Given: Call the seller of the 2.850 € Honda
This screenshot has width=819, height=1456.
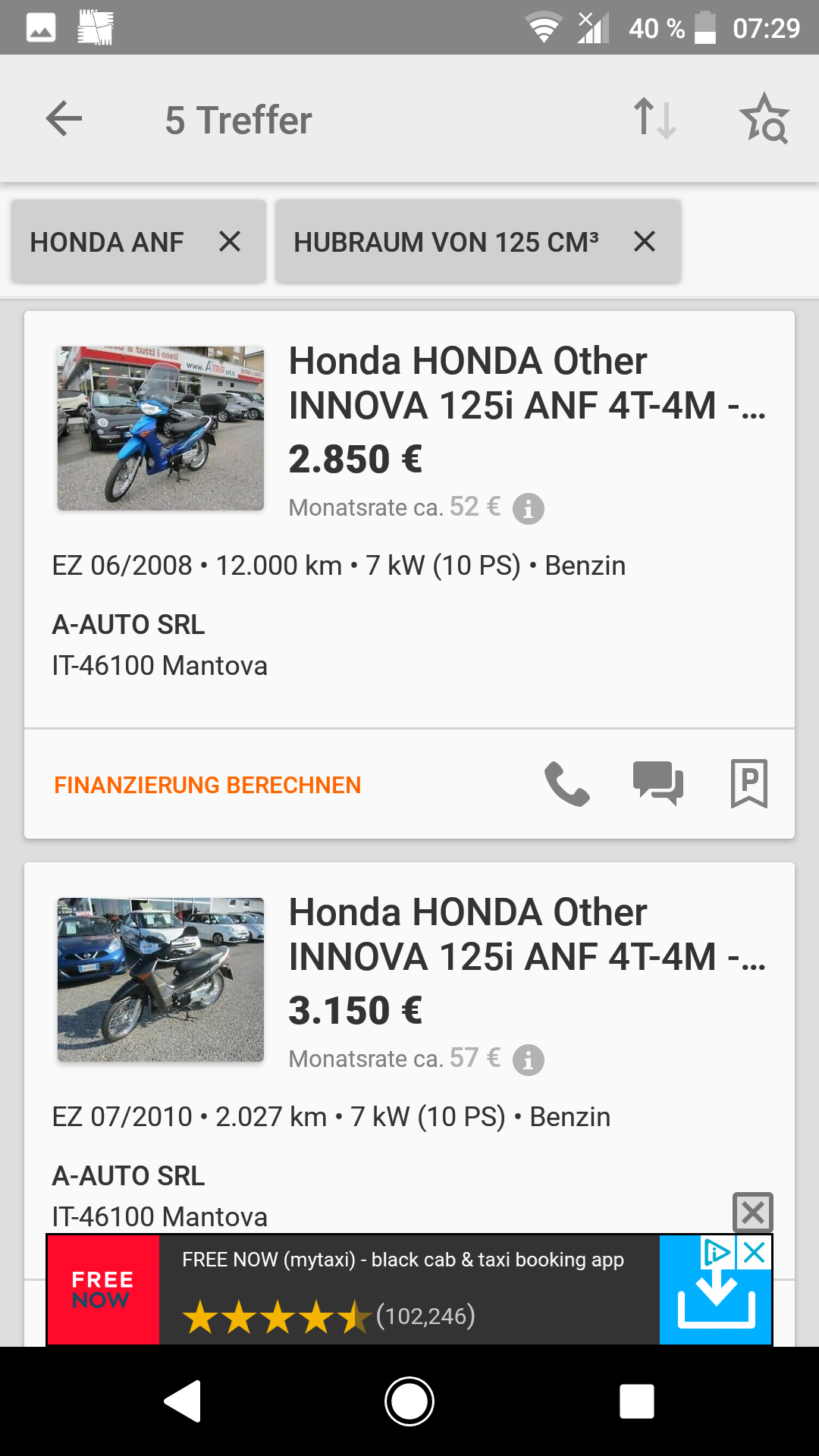Looking at the screenshot, I should point(566,784).
